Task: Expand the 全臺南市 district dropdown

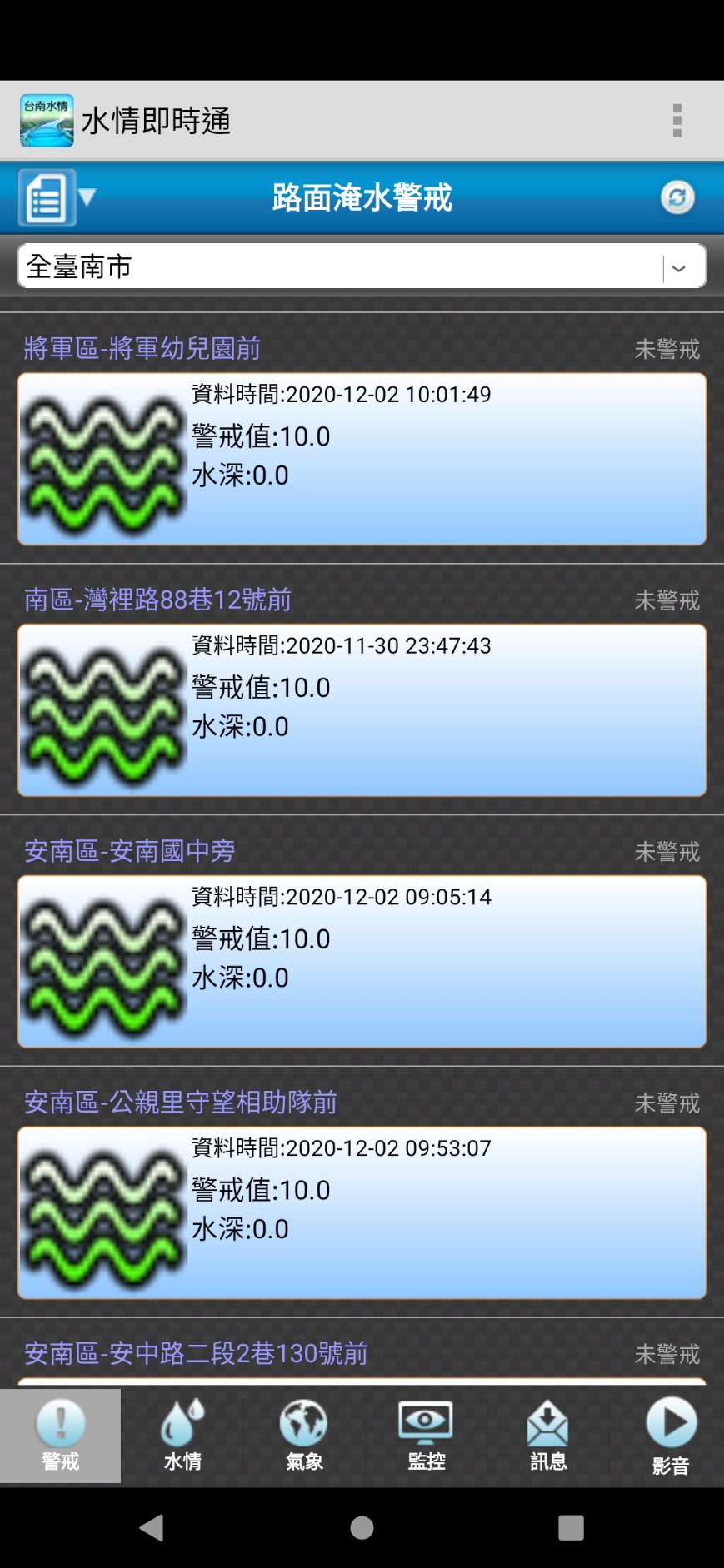Action: point(362,266)
